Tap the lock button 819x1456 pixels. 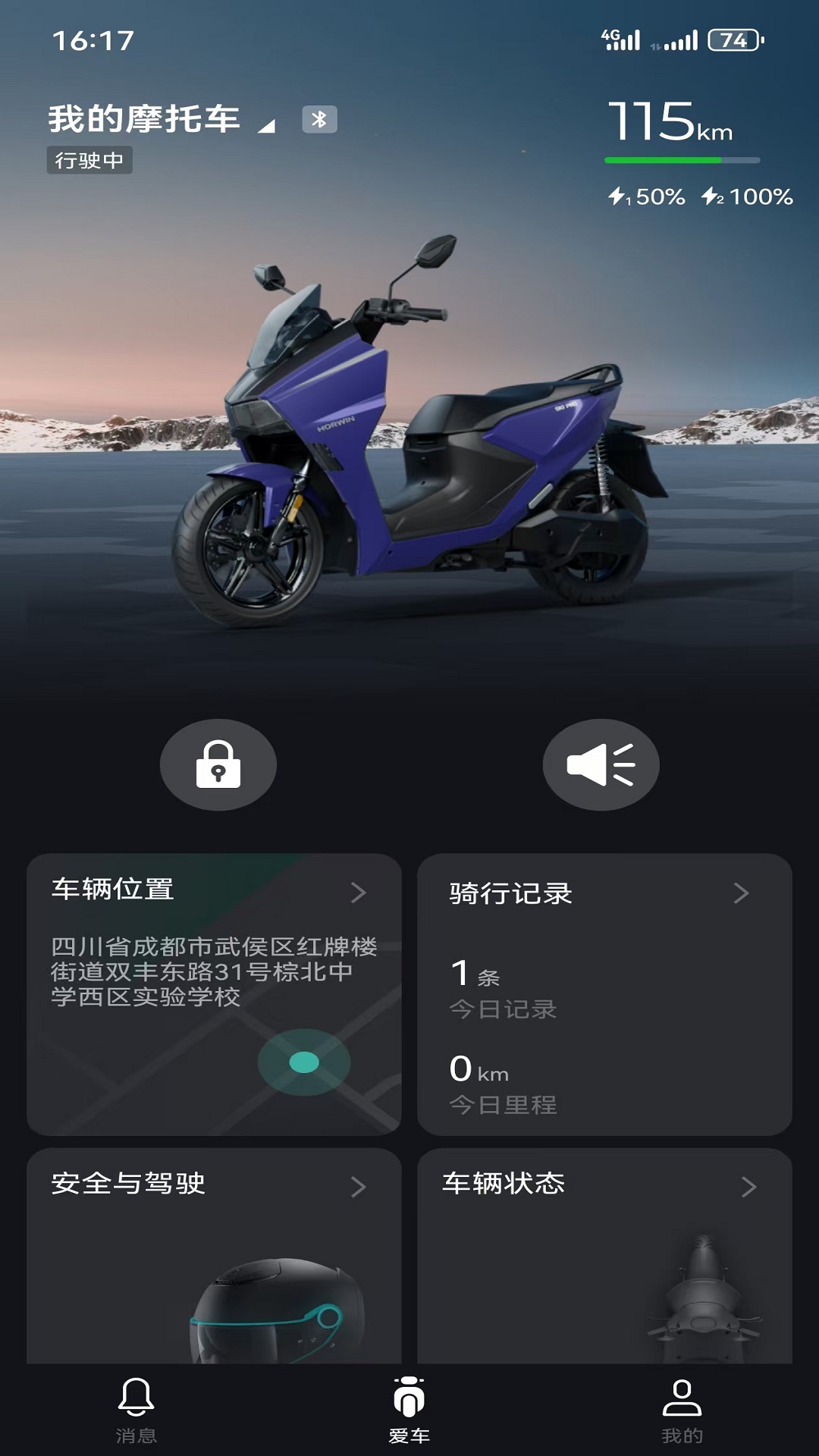[218, 764]
